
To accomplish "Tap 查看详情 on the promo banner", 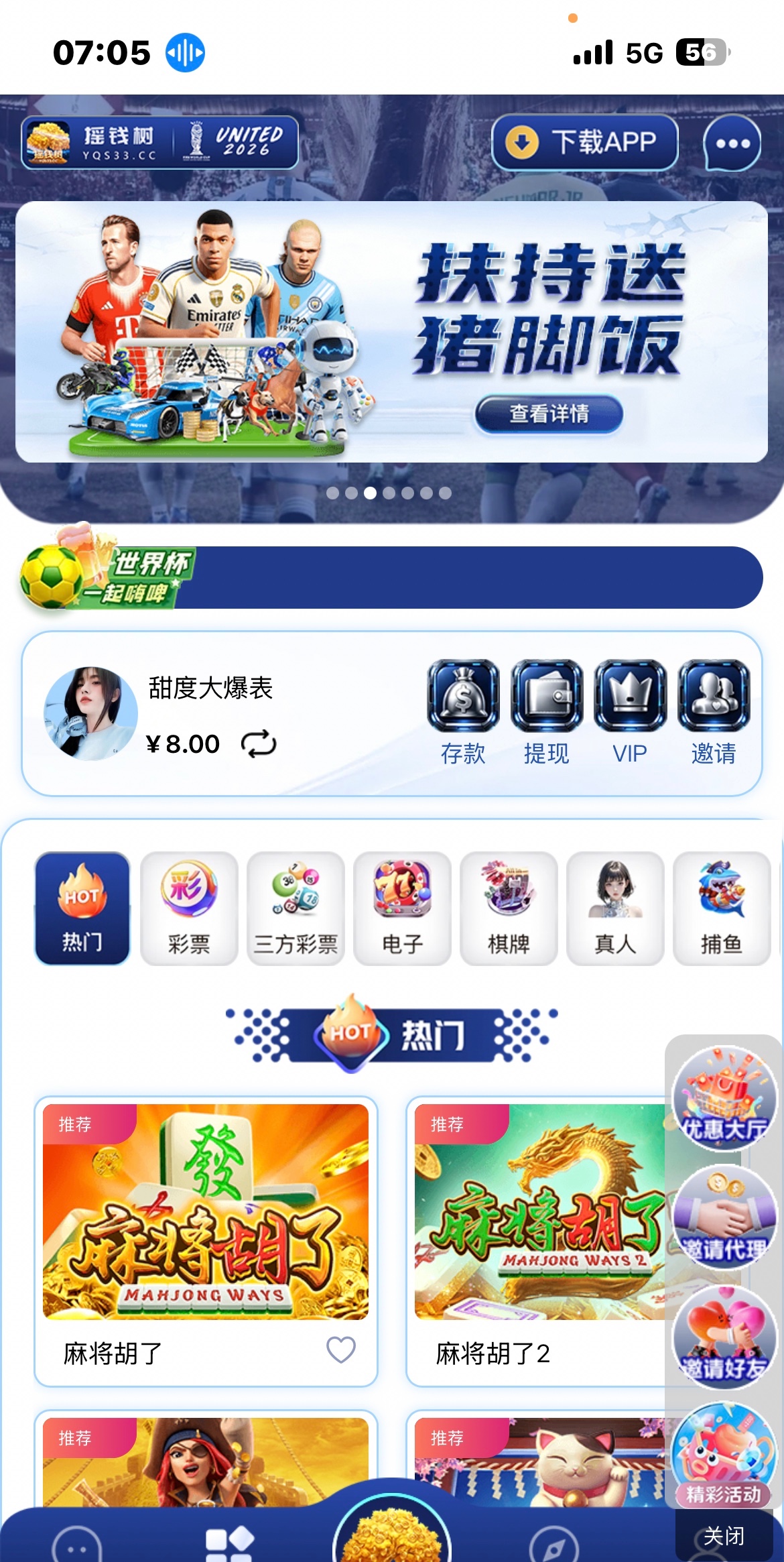I will click(549, 414).
